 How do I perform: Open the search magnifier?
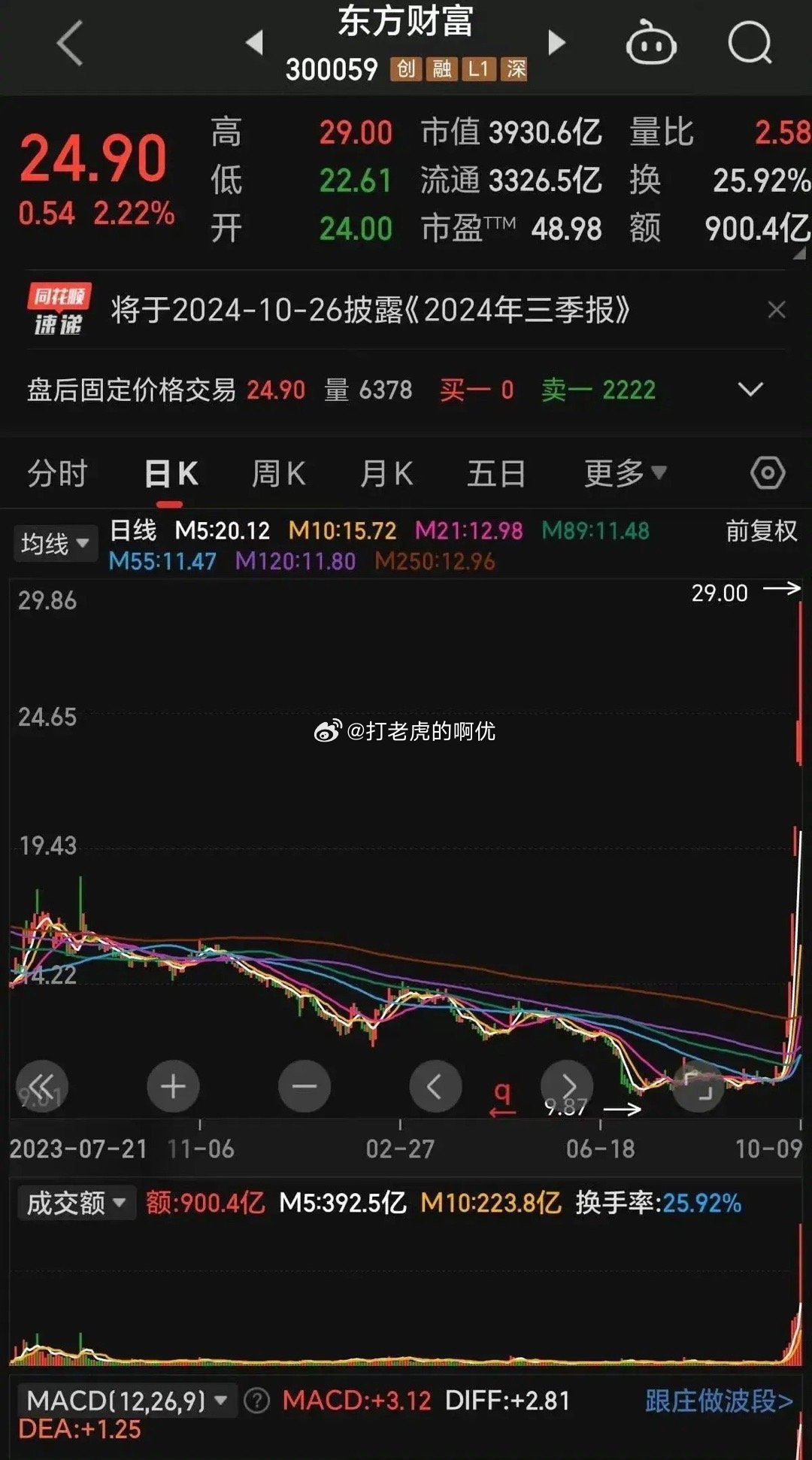750,44
